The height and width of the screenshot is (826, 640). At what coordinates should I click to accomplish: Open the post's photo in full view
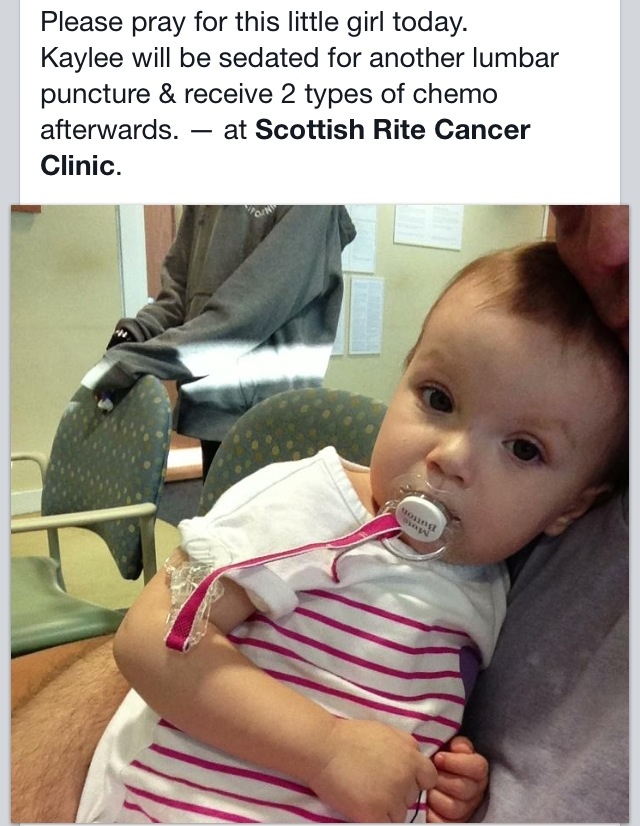(x=320, y=514)
